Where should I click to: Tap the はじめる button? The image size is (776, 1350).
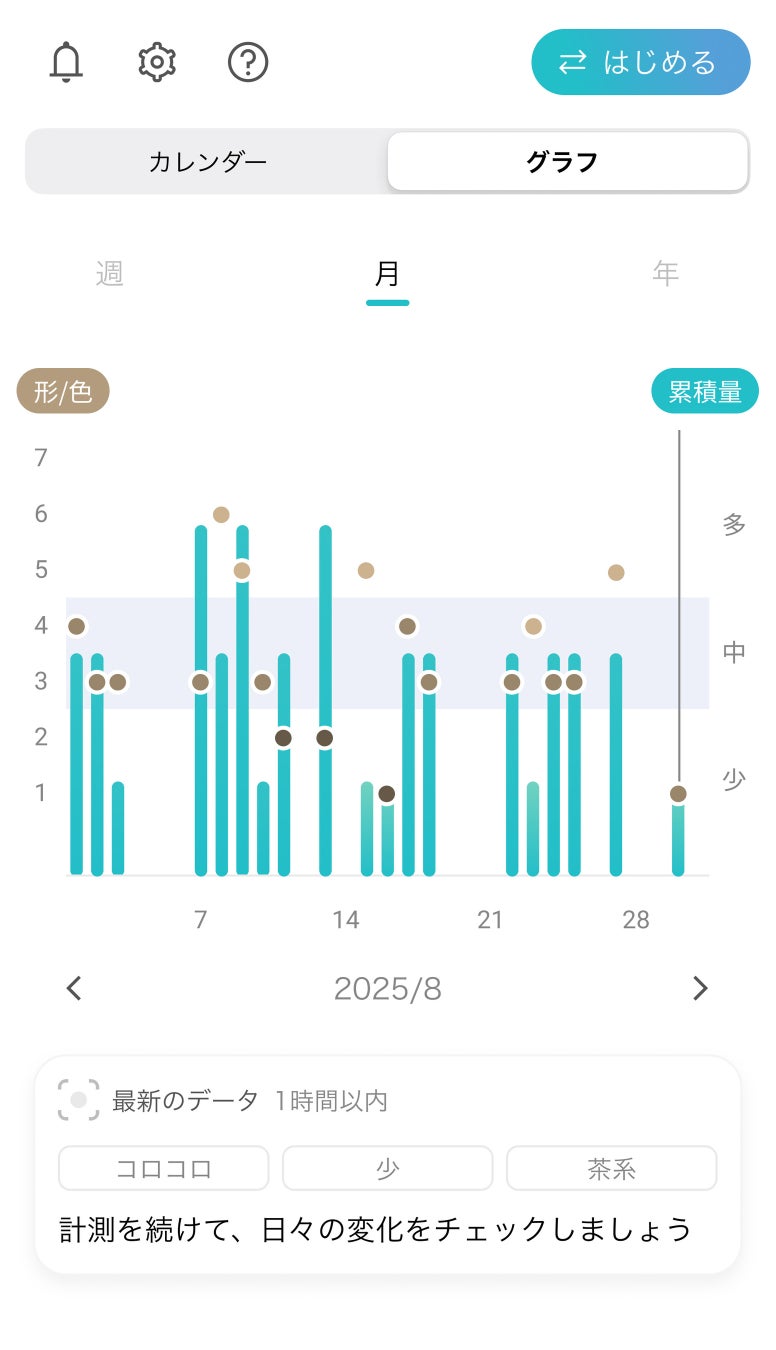640,62
